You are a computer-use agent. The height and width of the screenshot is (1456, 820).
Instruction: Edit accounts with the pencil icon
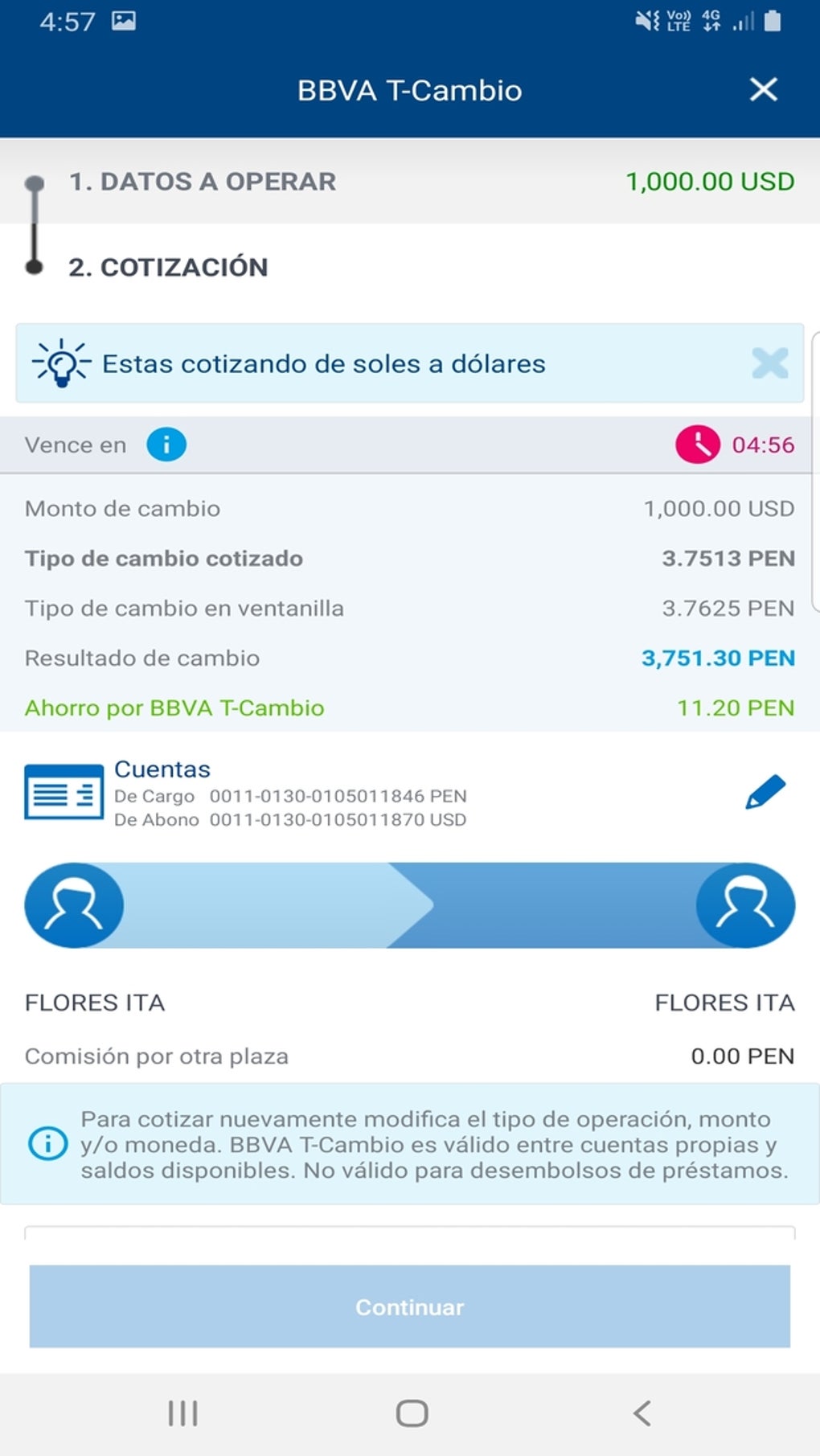[765, 791]
